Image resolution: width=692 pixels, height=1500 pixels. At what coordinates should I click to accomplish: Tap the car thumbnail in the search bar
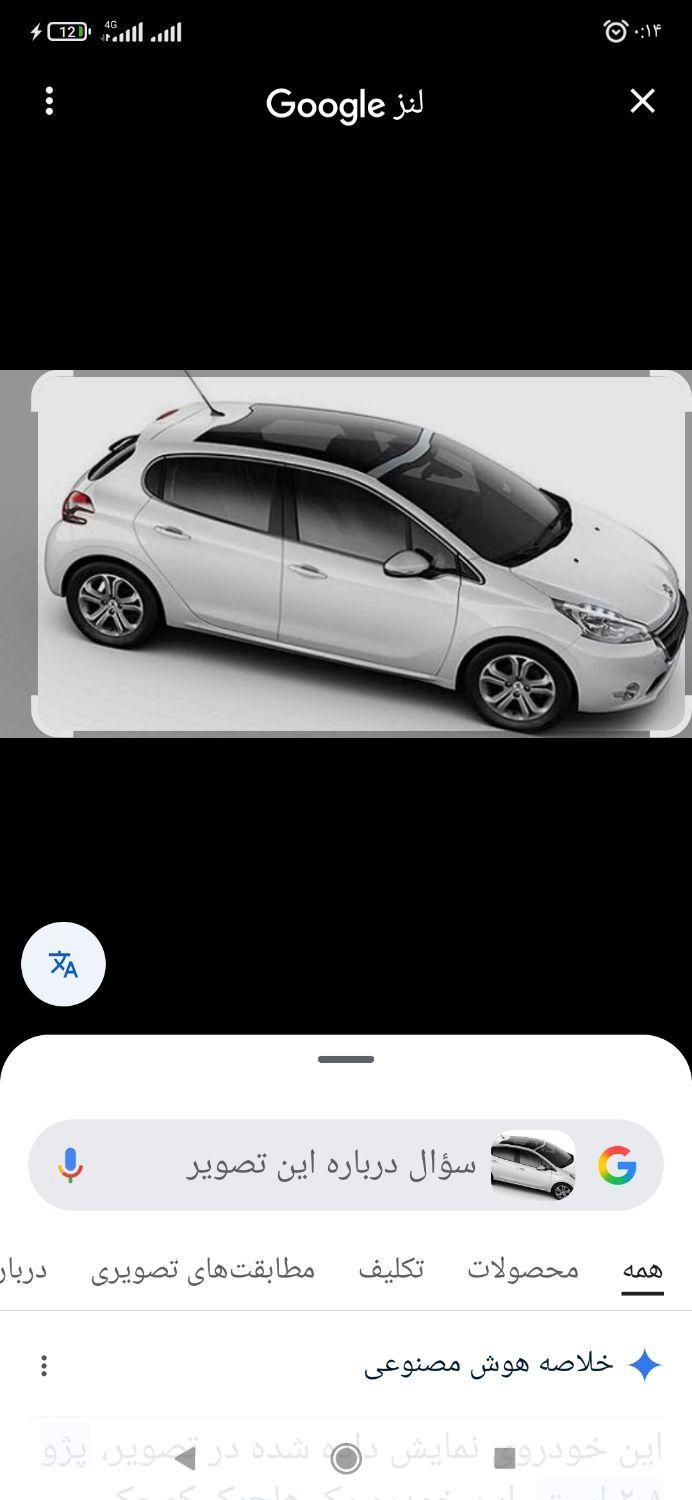pyautogui.click(x=533, y=1165)
